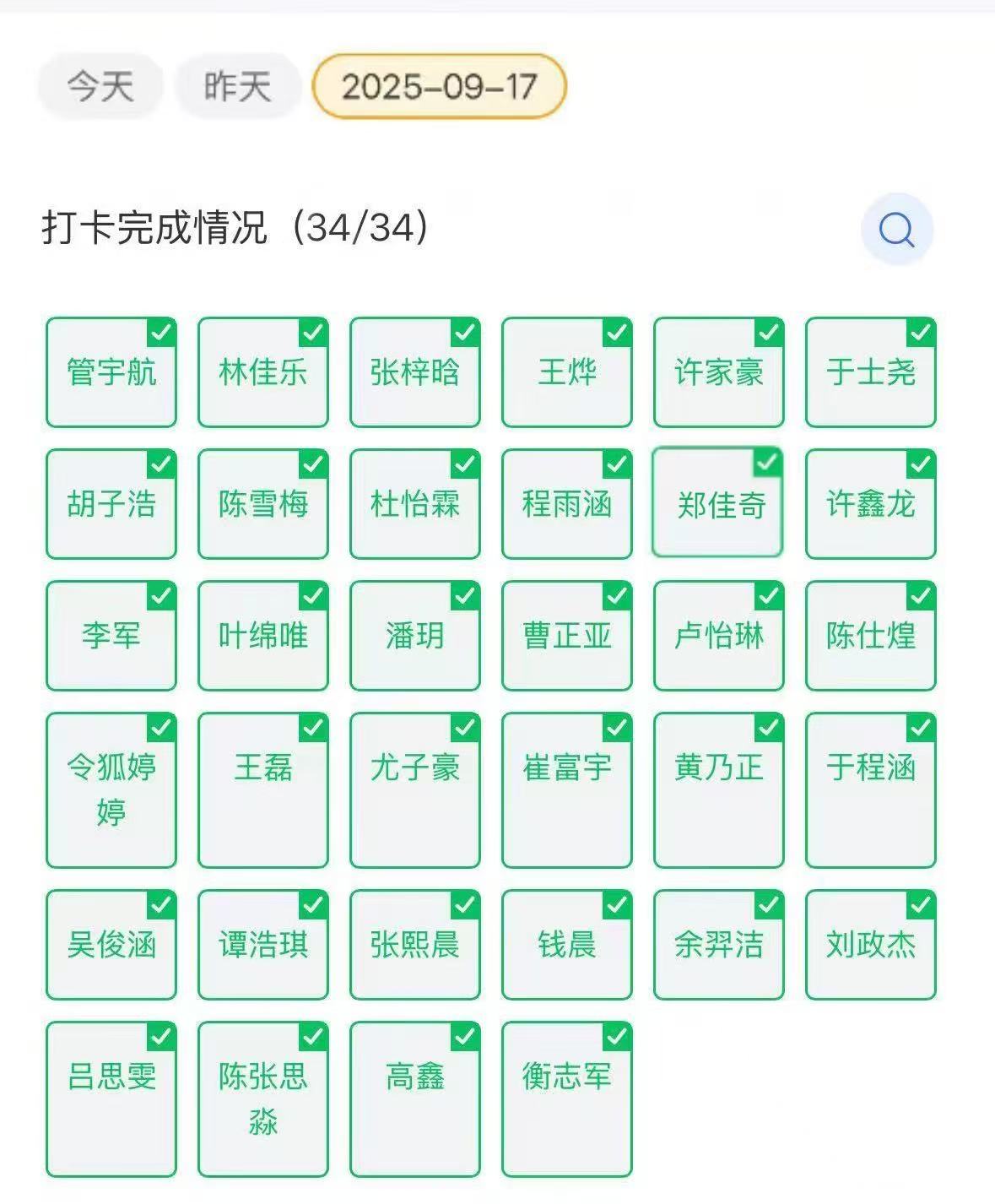995x1204 pixels.
Task: View the 崔富宇 card
Action: [x=567, y=790]
